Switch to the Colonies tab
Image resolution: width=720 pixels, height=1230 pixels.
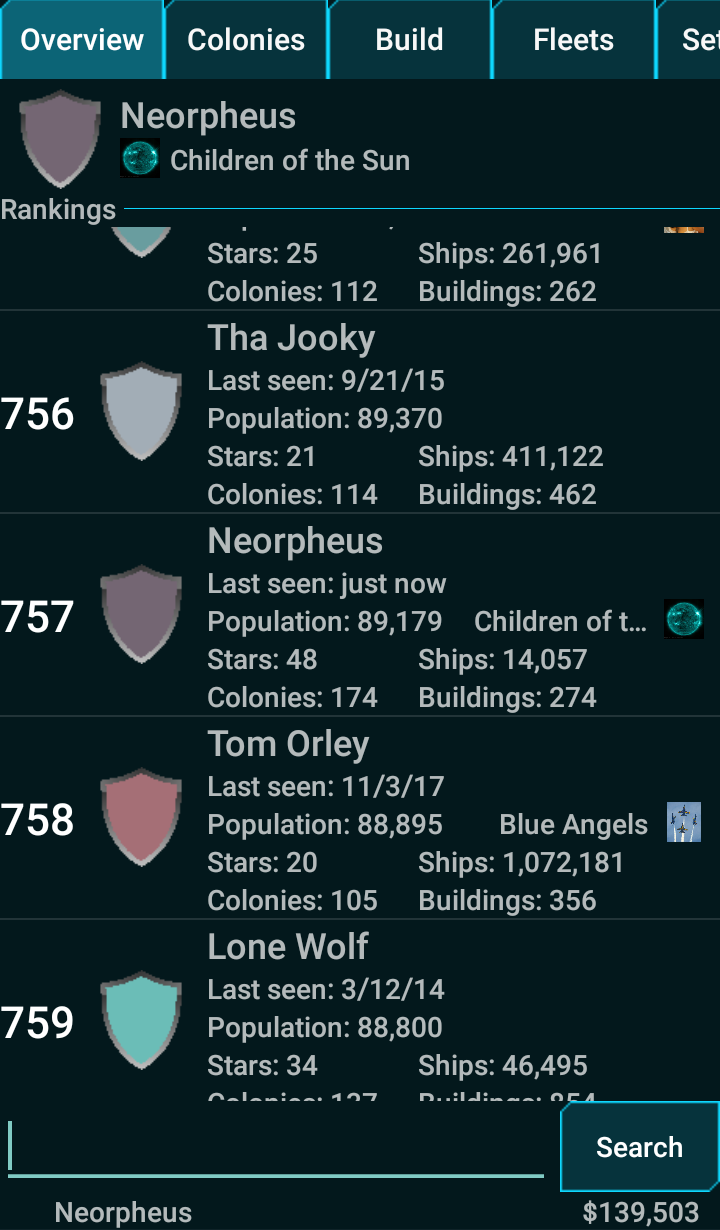pyautogui.click(x=246, y=40)
